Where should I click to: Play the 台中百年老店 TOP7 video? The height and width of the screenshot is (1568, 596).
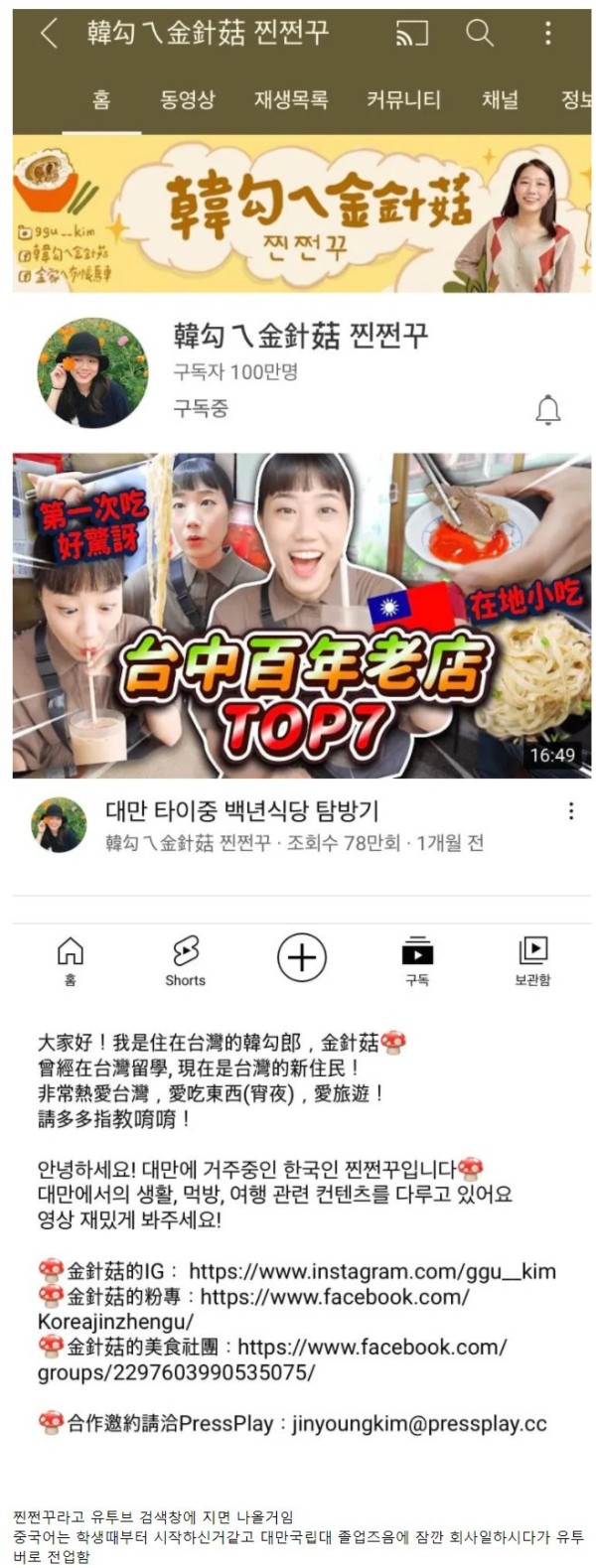click(x=301, y=616)
